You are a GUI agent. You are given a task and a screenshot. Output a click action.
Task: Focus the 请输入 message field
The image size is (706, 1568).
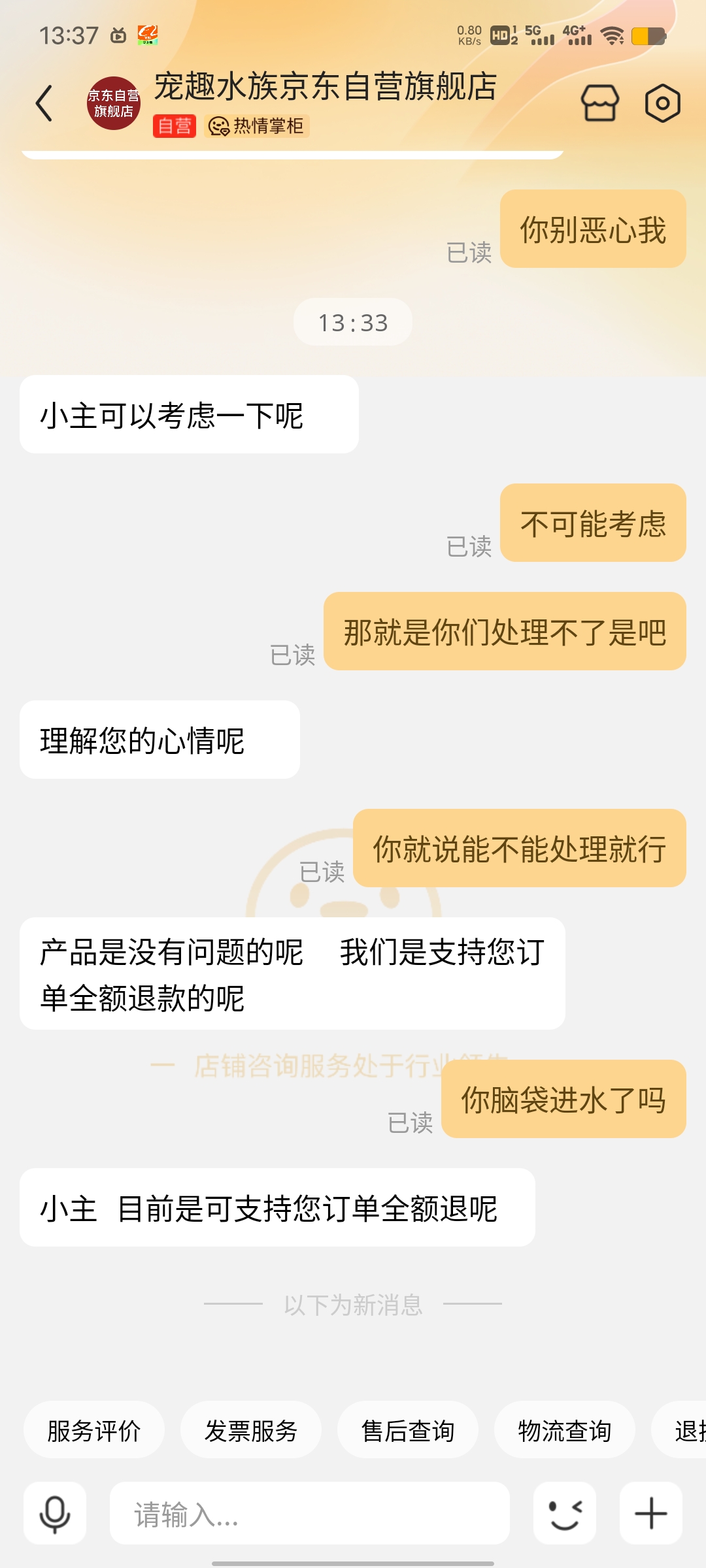(x=310, y=1514)
